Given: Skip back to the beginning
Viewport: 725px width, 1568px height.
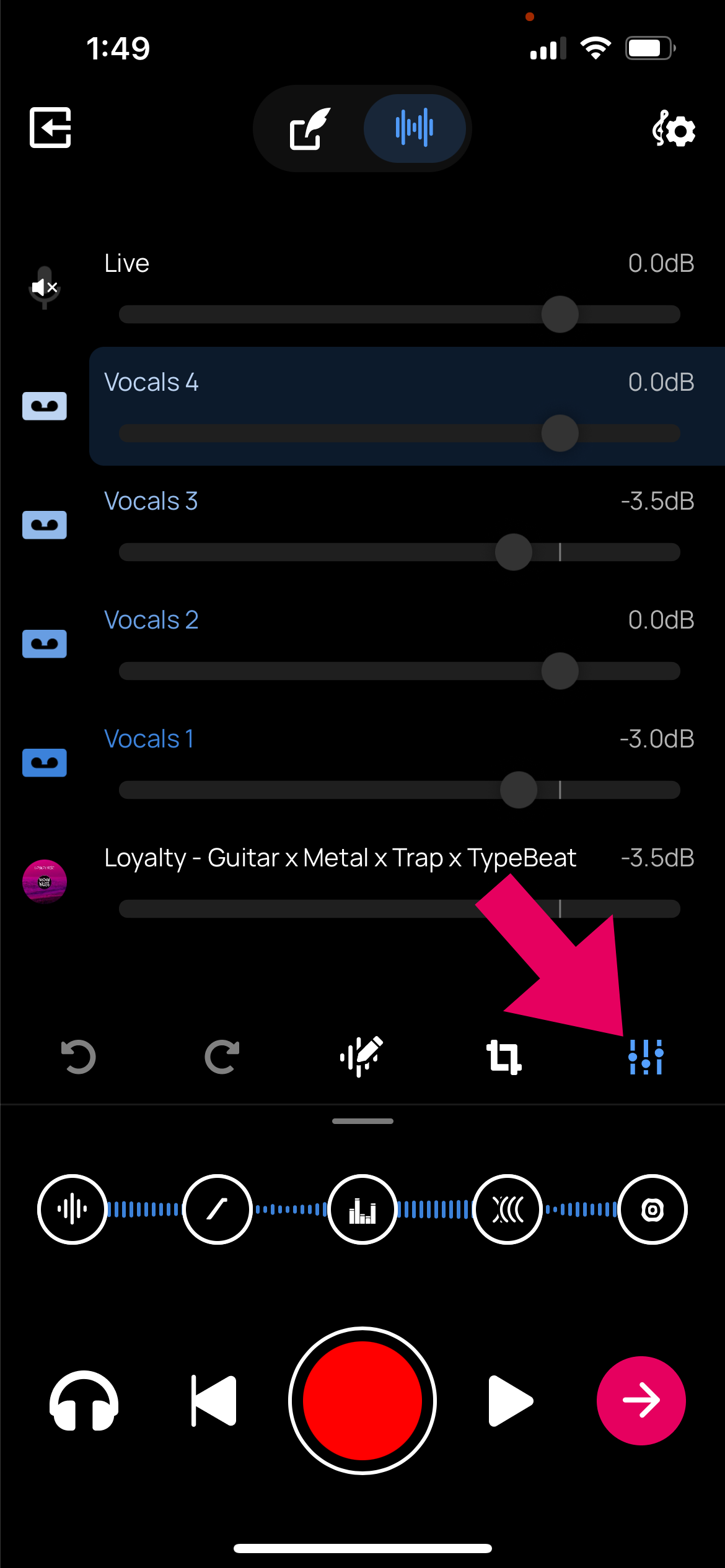Looking at the screenshot, I should (x=214, y=1401).
